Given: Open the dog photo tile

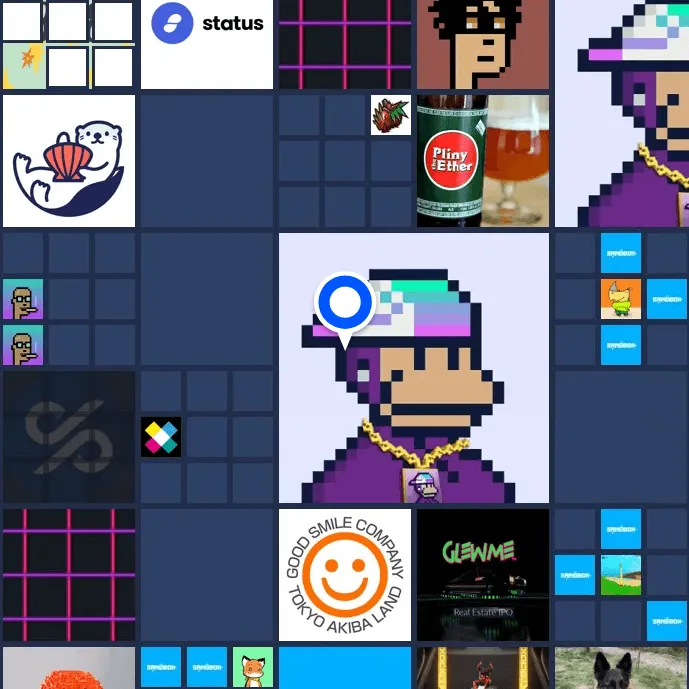Looking at the screenshot, I should [620, 668].
